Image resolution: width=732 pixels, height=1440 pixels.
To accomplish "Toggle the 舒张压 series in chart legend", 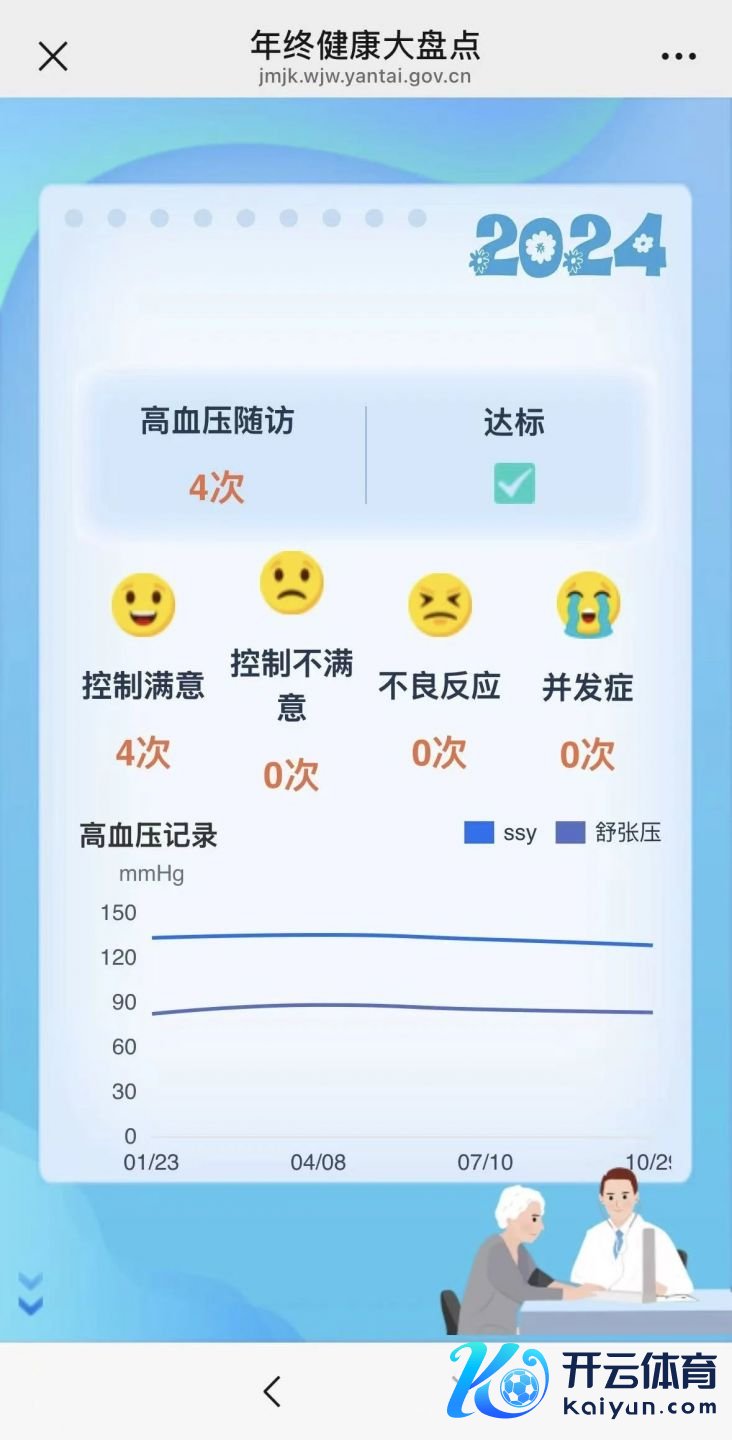I will pos(608,832).
